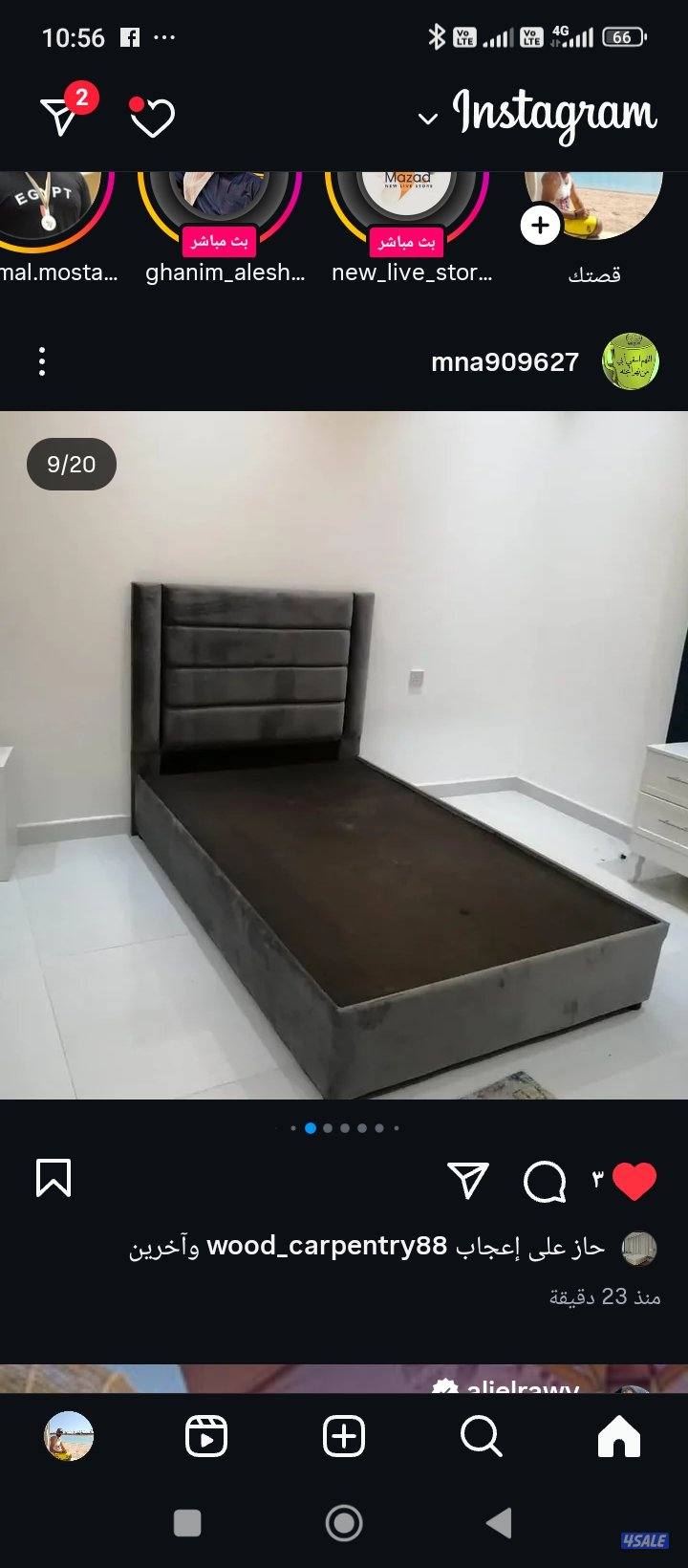Switch to the Reels tab
Viewport: 688px width, 1568px height.
tap(206, 1436)
